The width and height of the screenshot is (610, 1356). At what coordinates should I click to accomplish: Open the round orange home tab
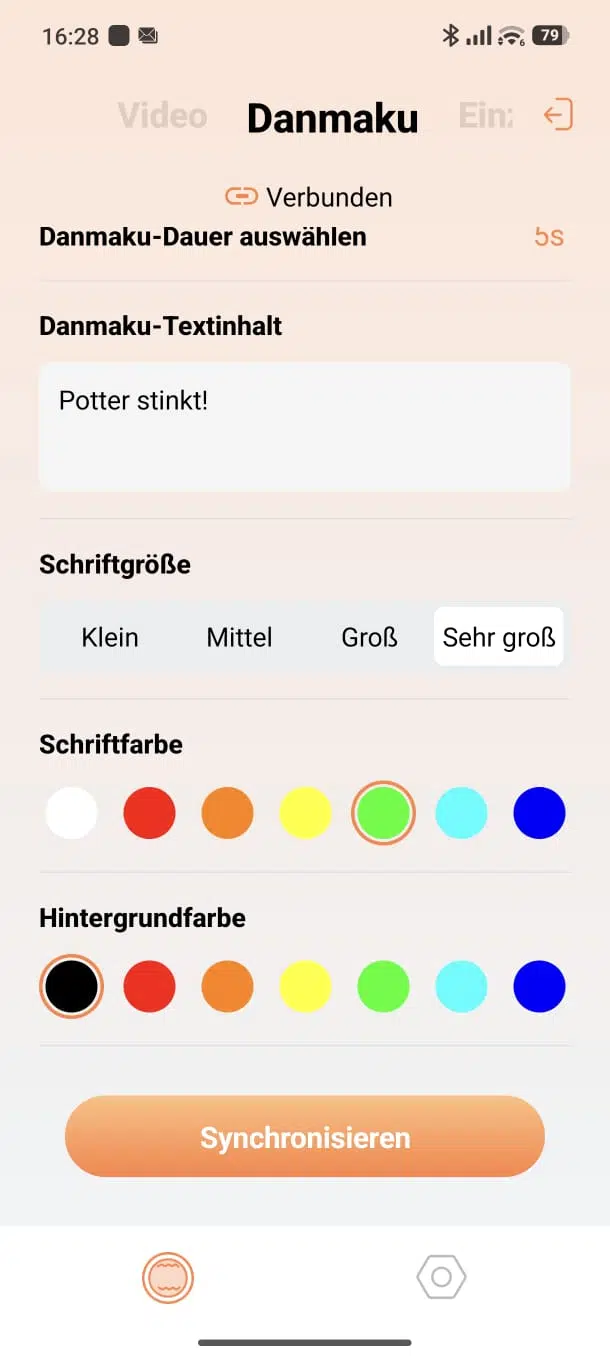click(168, 1277)
